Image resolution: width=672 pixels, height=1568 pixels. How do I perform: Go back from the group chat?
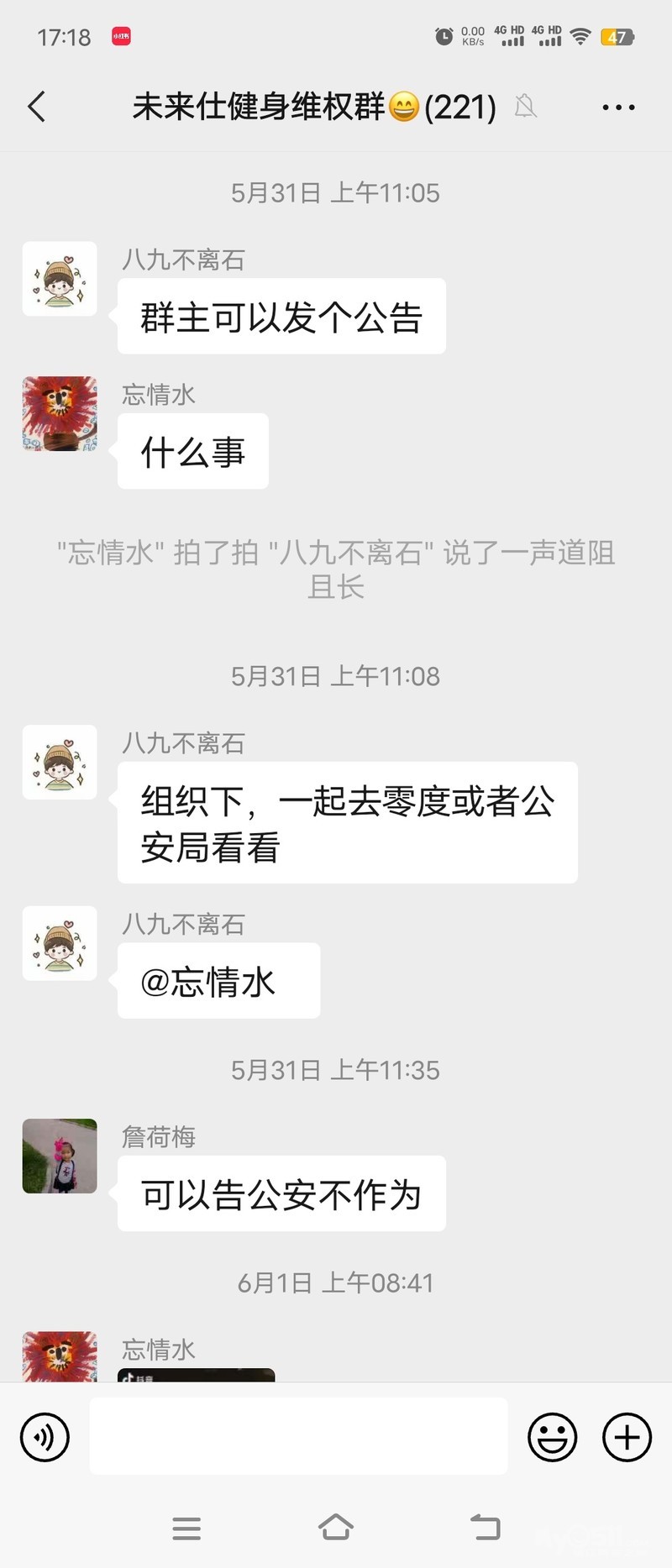37,108
